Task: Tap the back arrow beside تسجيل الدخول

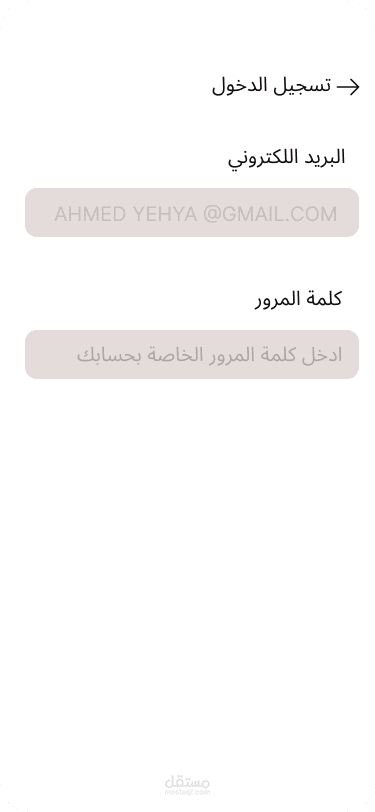Action: 348,87
